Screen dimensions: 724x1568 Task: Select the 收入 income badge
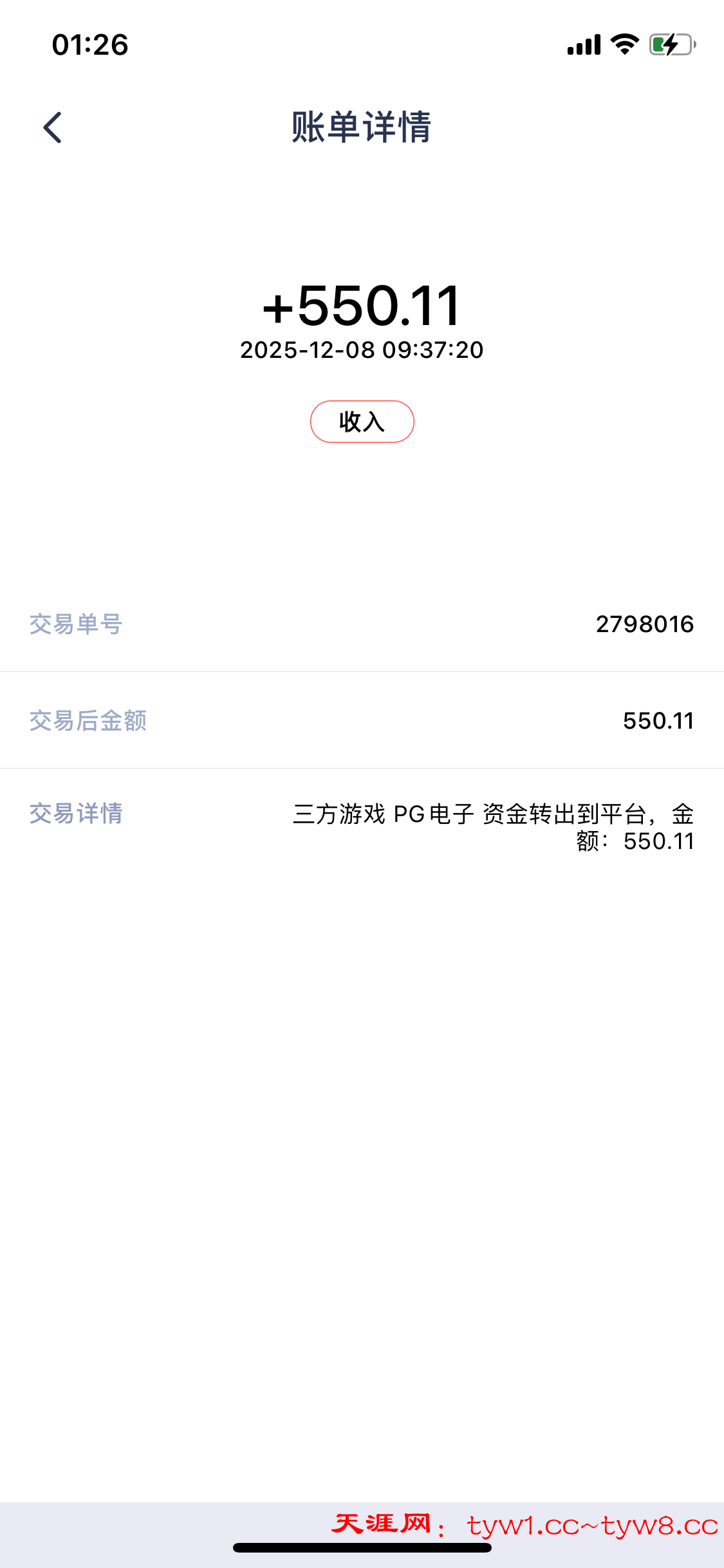click(362, 421)
